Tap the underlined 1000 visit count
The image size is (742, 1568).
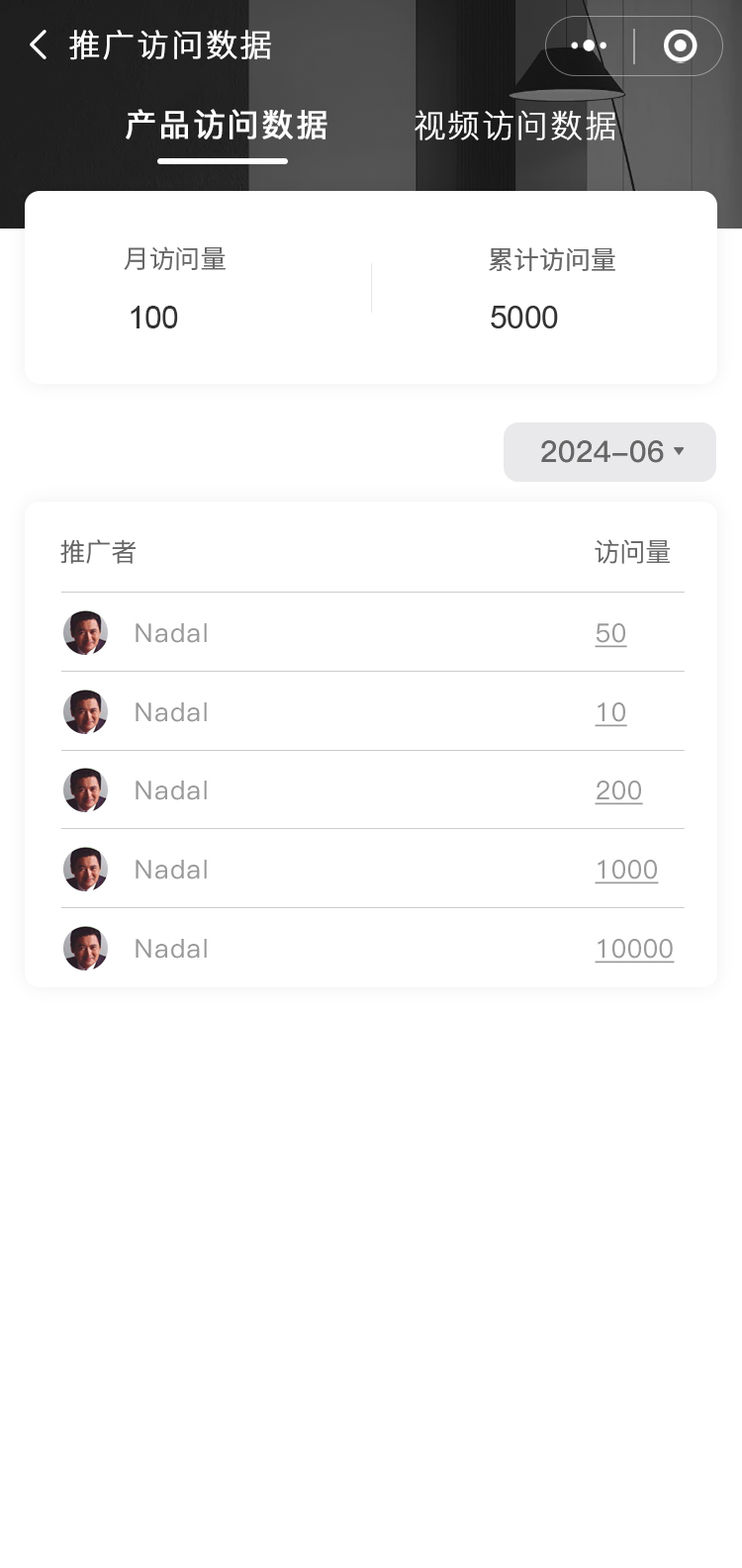(x=626, y=870)
